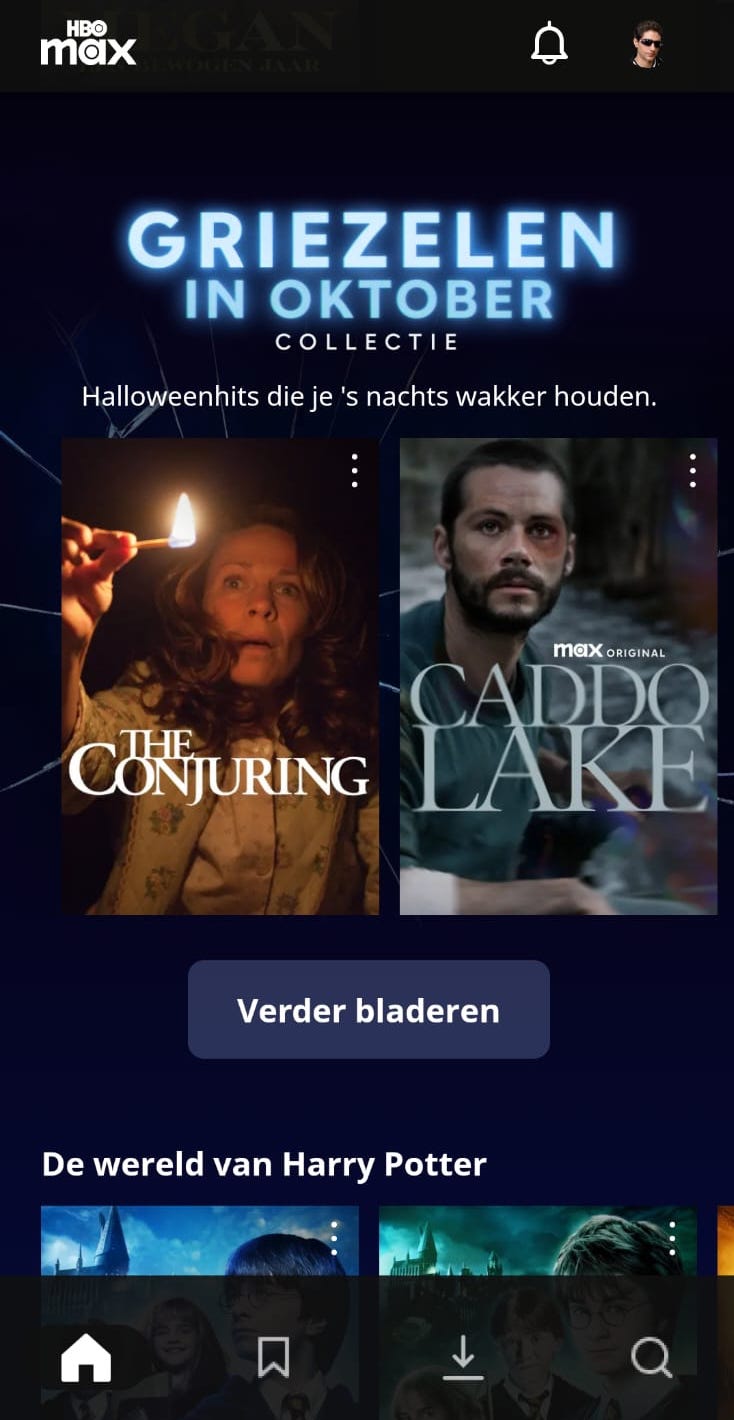Screen dimensions: 734x1420
Task: Switch to the Downloads tab
Action: 462,1358
